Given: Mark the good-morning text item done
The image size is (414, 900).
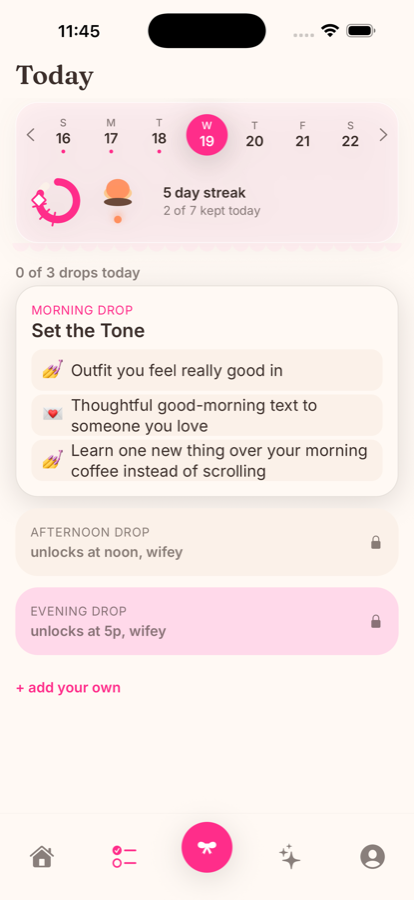Looking at the screenshot, I should tap(207, 415).
